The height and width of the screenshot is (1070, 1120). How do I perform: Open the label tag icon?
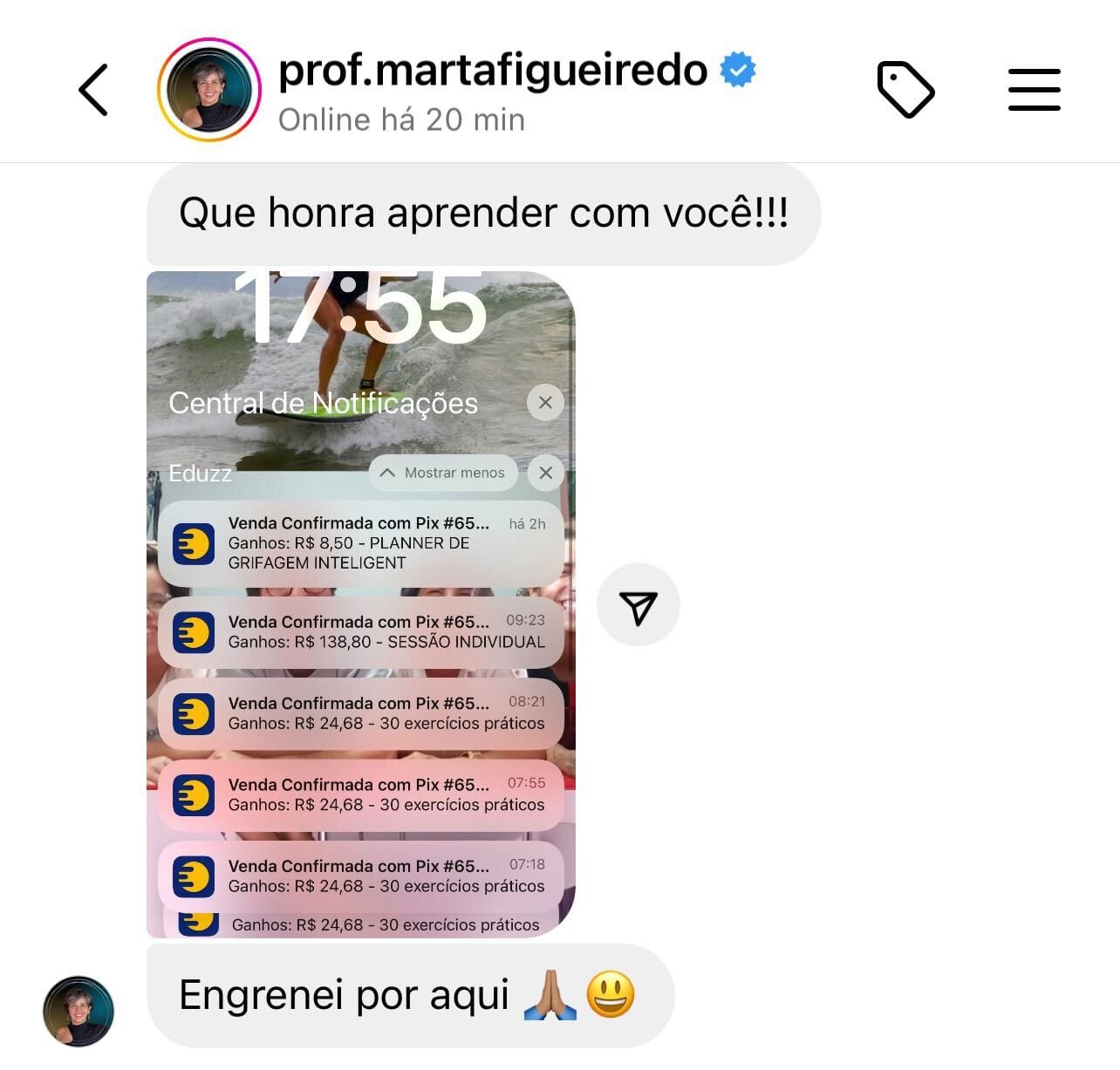(x=905, y=90)
